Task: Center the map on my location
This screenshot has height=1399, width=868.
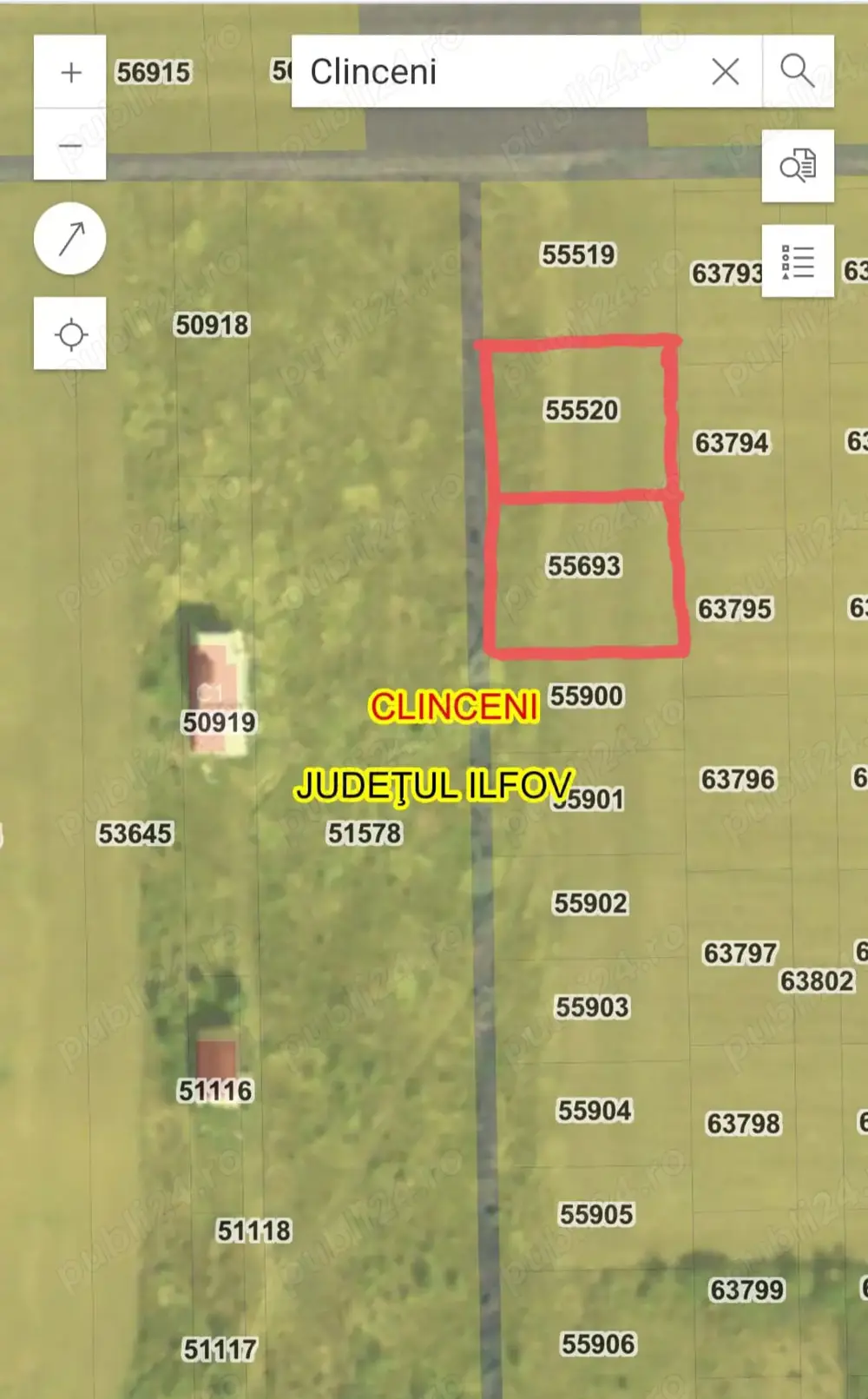Action: [70, 333]
